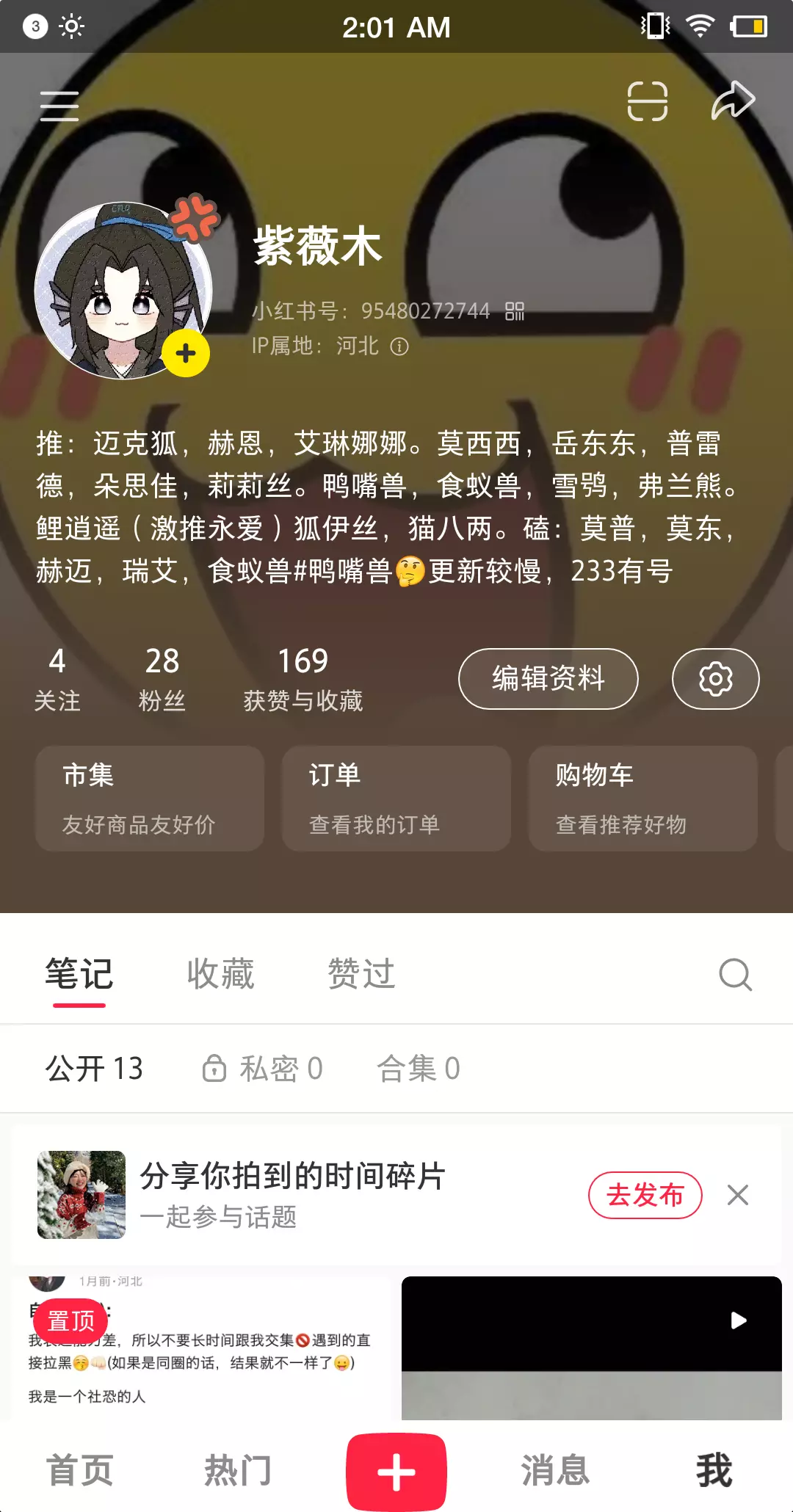Dismiss the 时间碎片 topic banner

click(738, 1195)
